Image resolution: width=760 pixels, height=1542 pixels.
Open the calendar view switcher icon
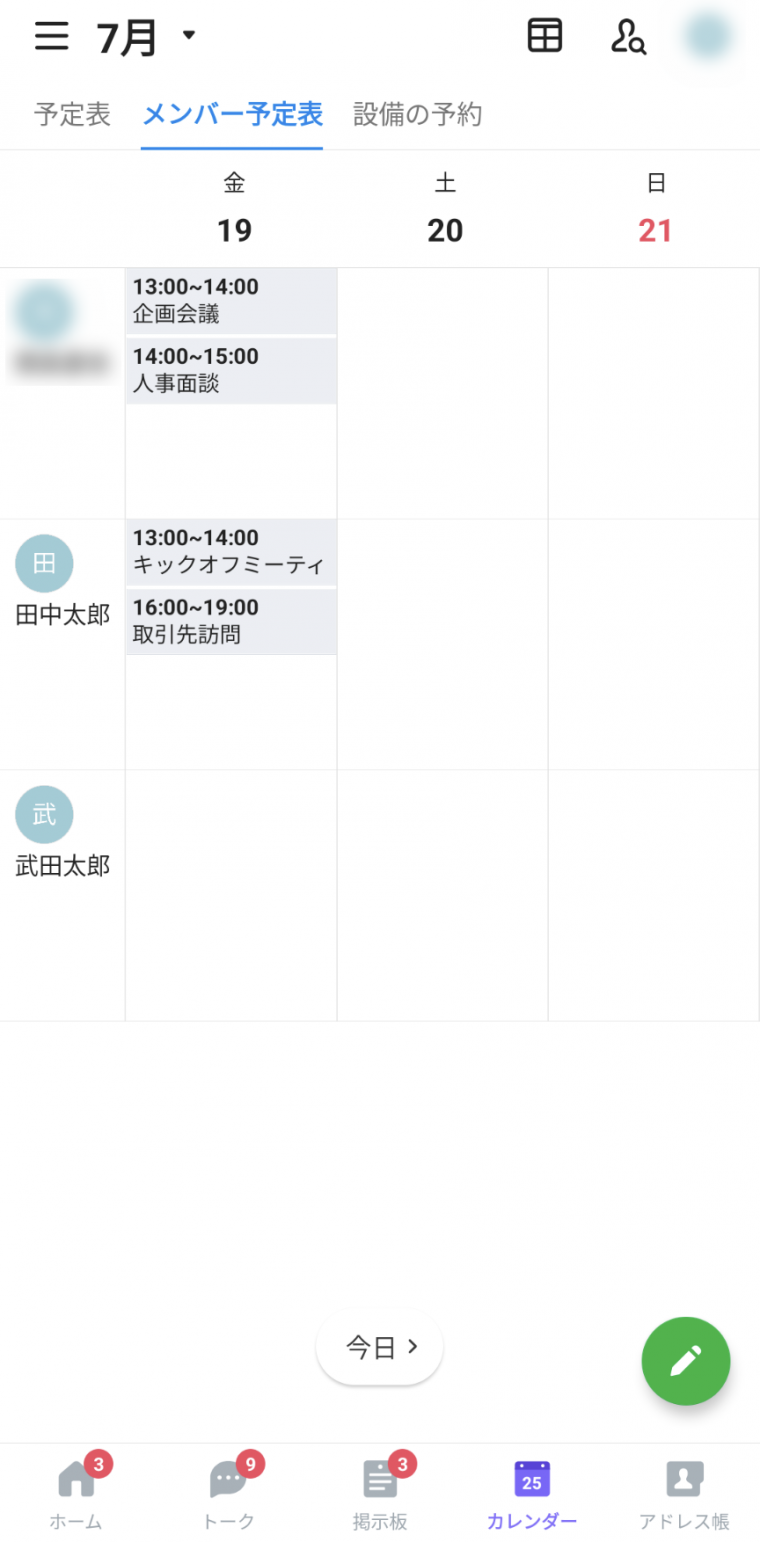(544, 36)
